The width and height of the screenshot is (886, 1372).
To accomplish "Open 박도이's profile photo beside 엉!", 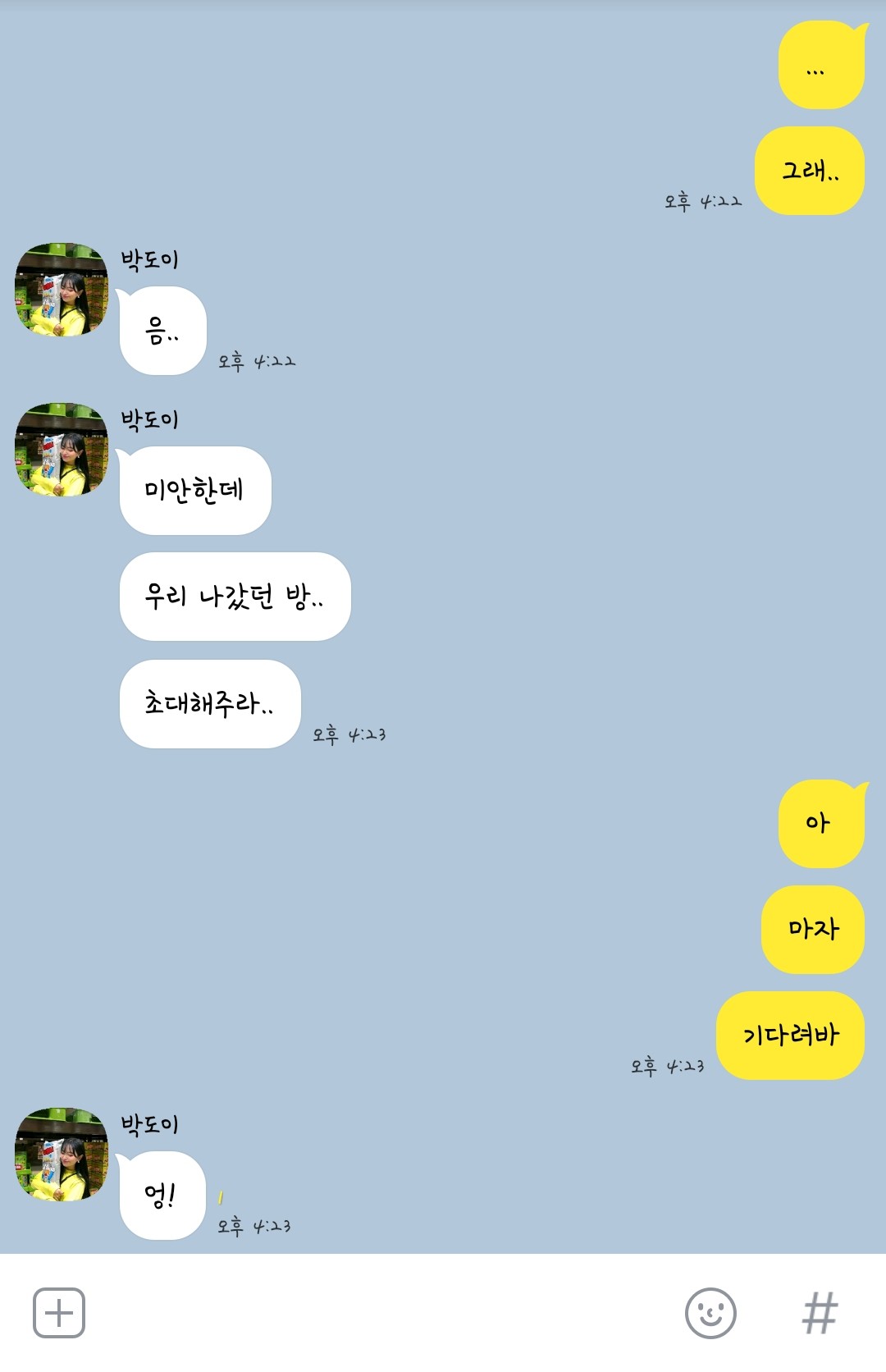I will [x=62, y=1155].
